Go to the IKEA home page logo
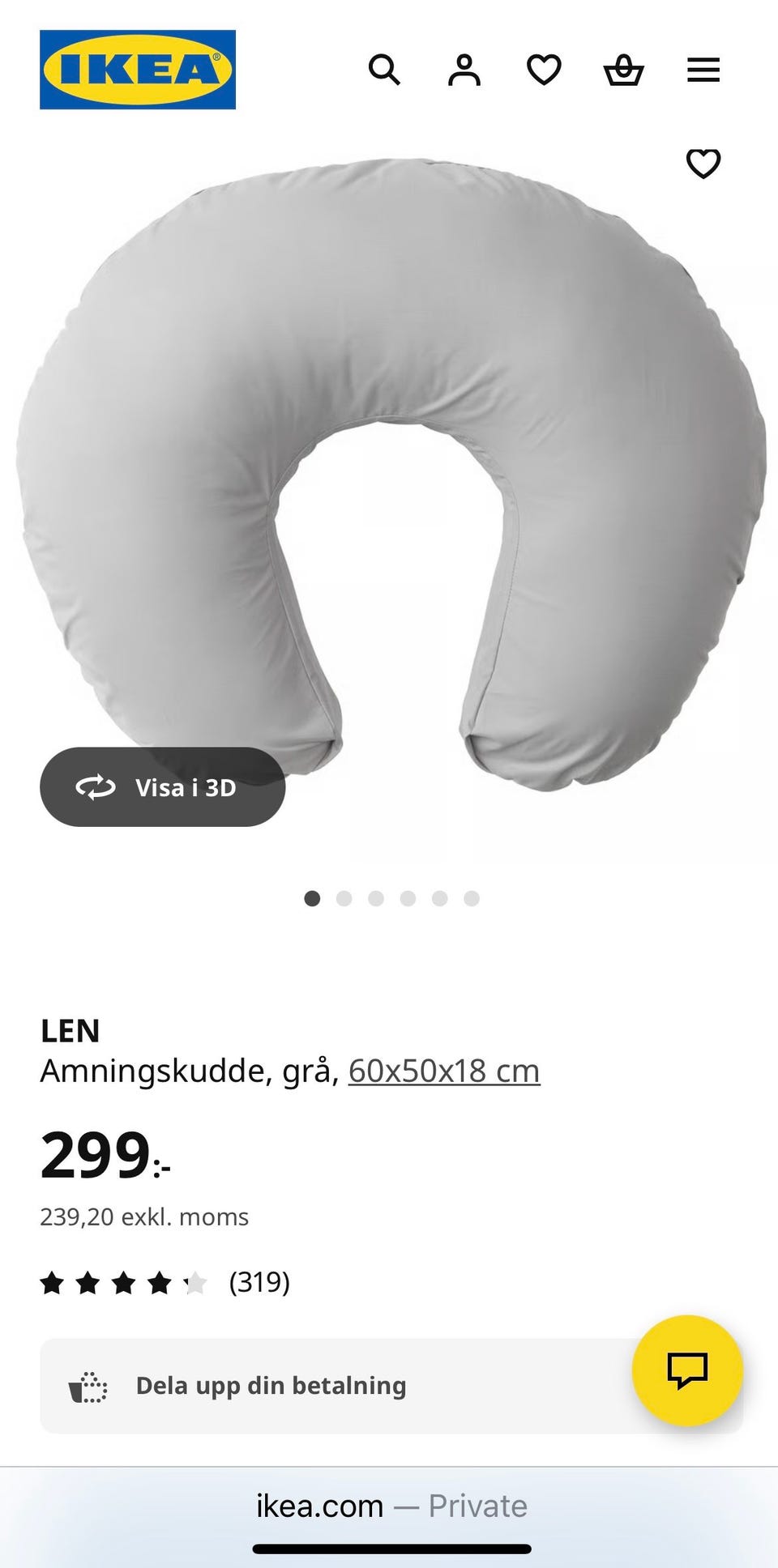This screenshot has height=1568, width=778. [x=138, y=70]
